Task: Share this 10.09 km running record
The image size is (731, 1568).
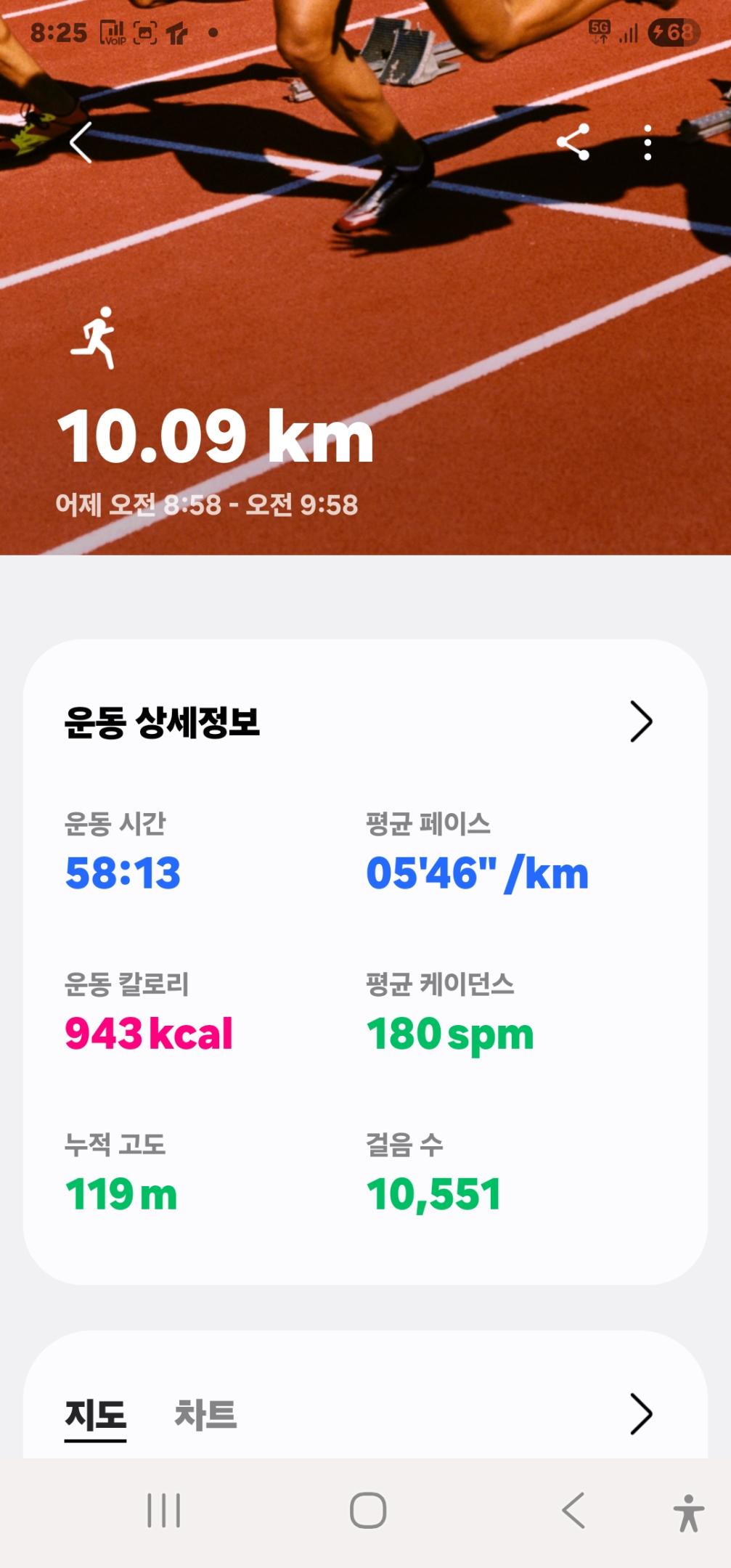Action: 573,142
